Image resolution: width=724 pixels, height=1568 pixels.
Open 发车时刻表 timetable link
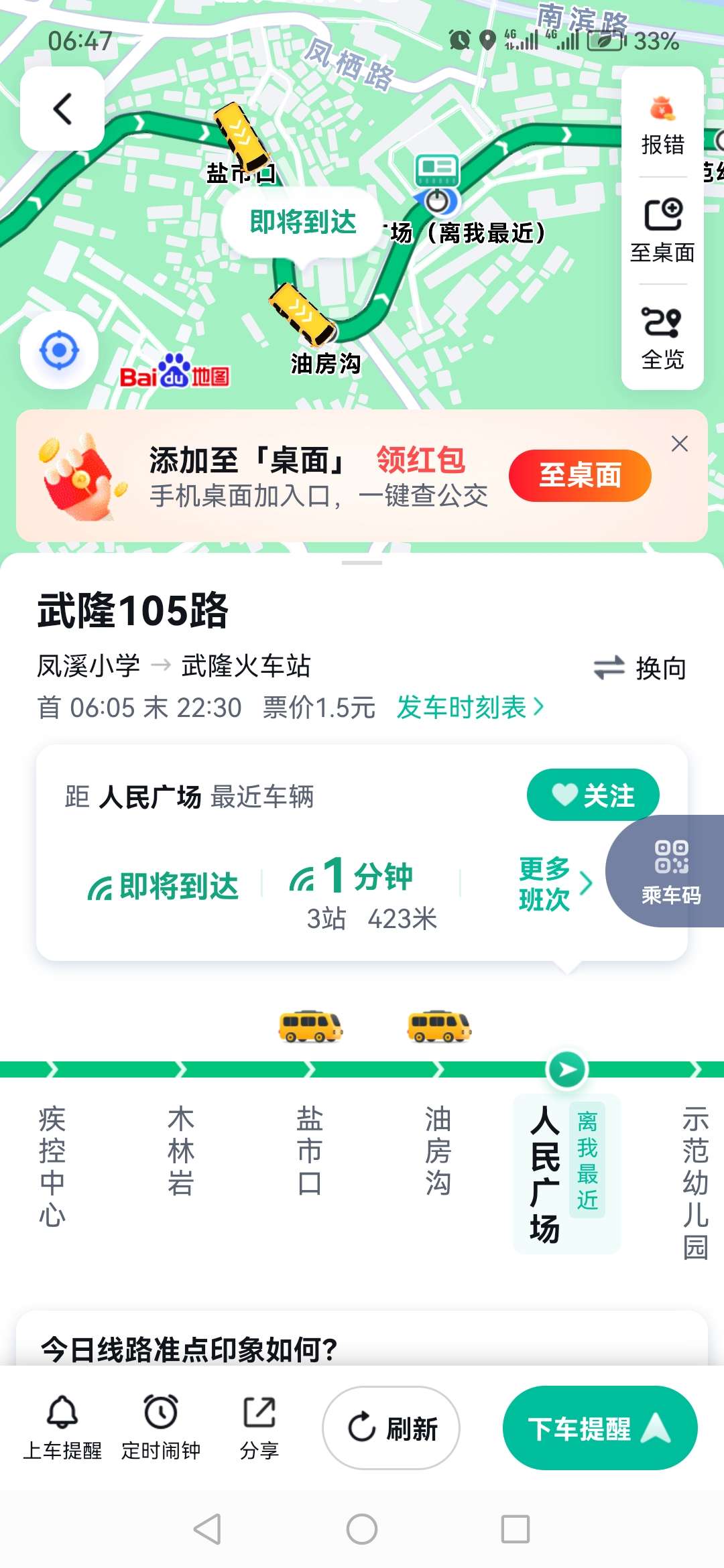tap(470, 707)
